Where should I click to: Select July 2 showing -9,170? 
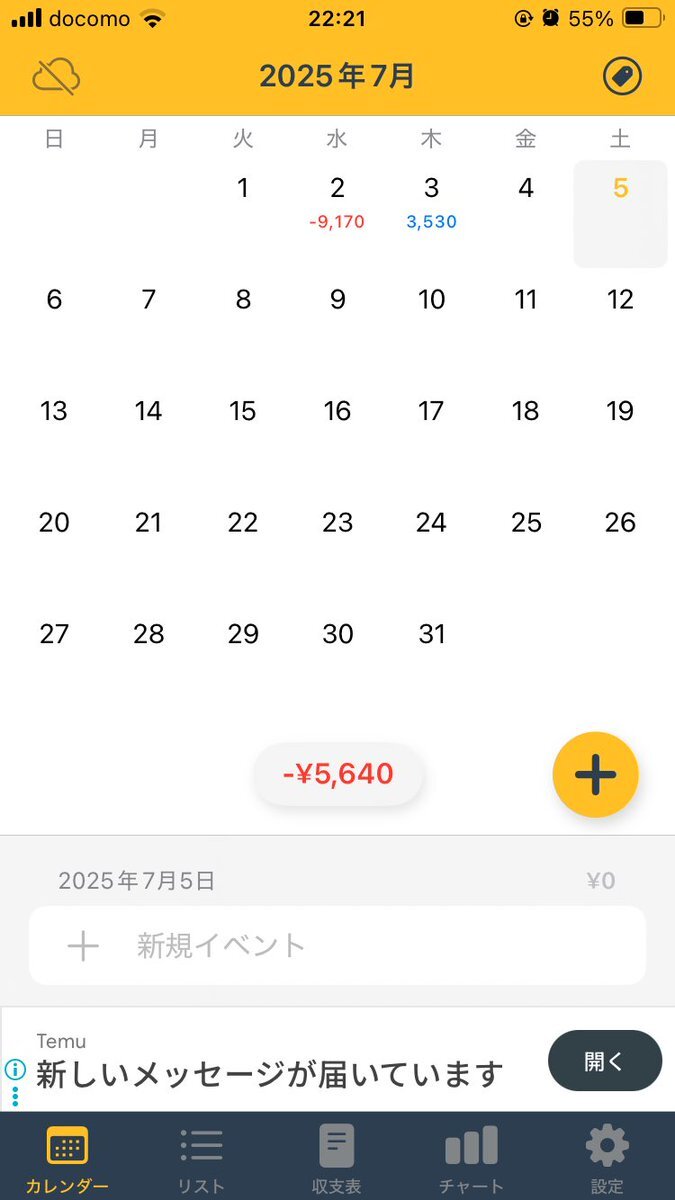coord(337,203)
